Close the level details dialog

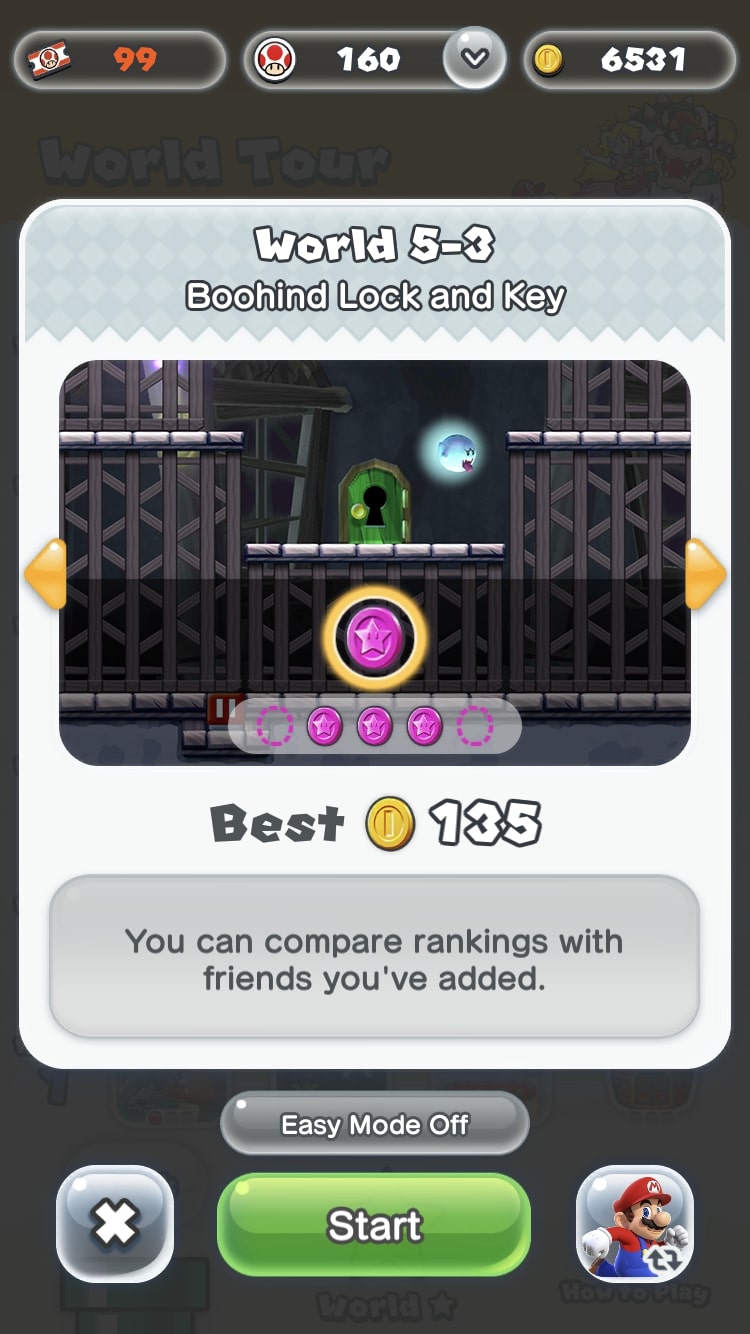[x=115, y=1223]
